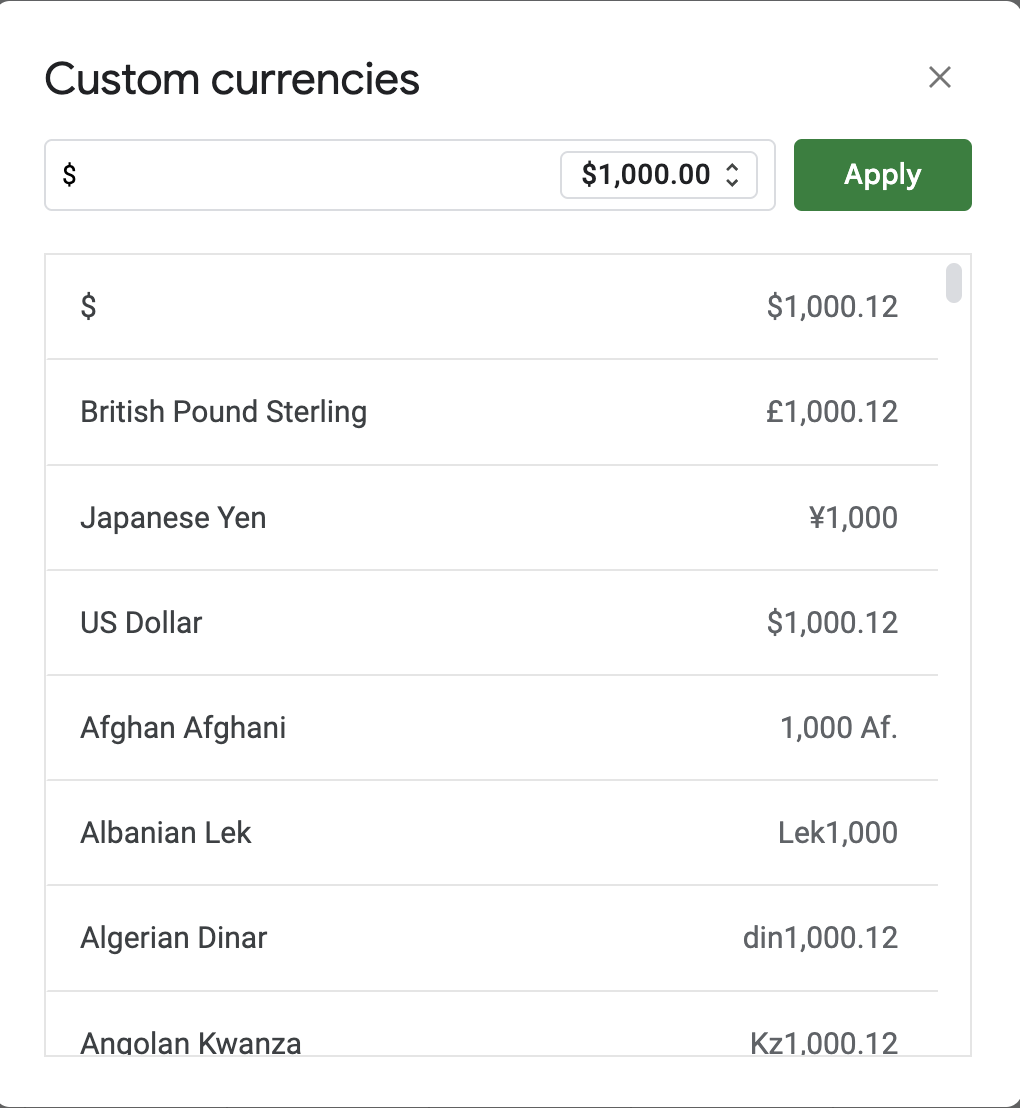Click the format dropdown stepper arrows
Screen dimensions: 1020x1108
733,175
